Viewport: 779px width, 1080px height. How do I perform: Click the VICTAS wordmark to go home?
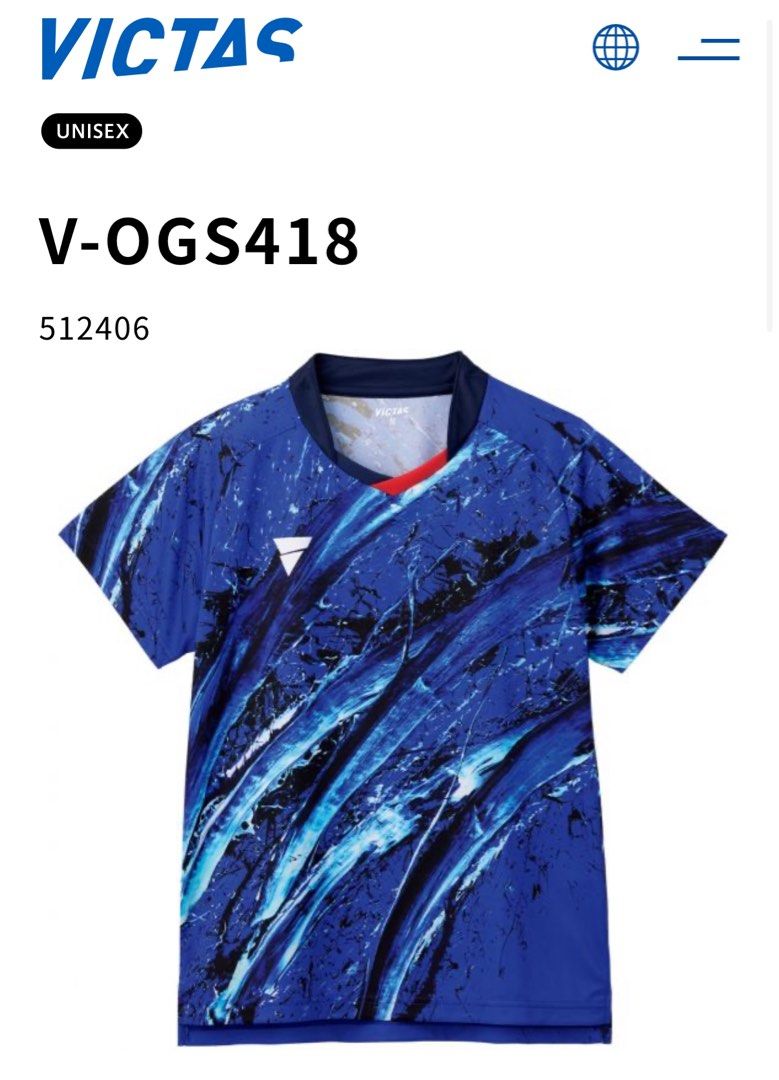pos(168,46)
